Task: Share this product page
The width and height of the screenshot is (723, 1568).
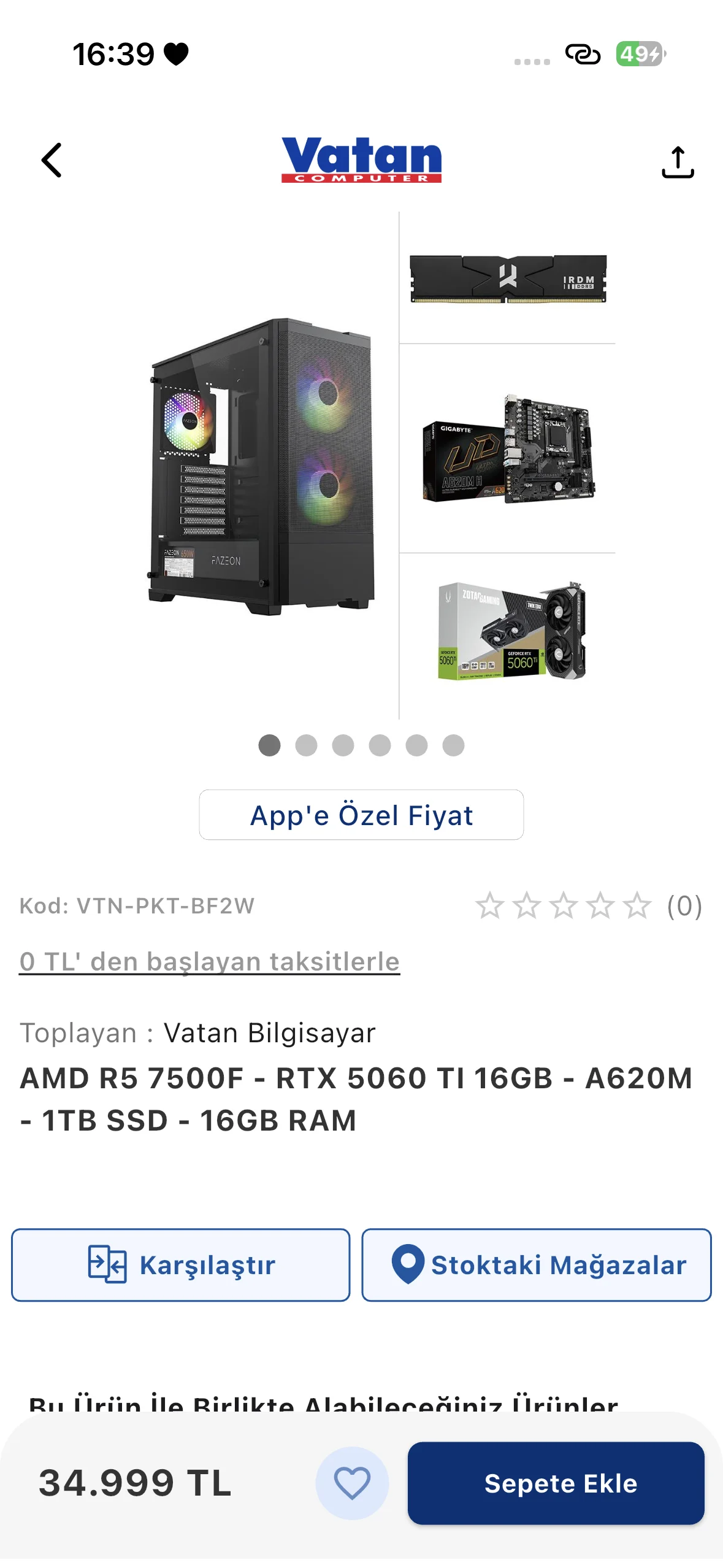Action: (677, 162)
